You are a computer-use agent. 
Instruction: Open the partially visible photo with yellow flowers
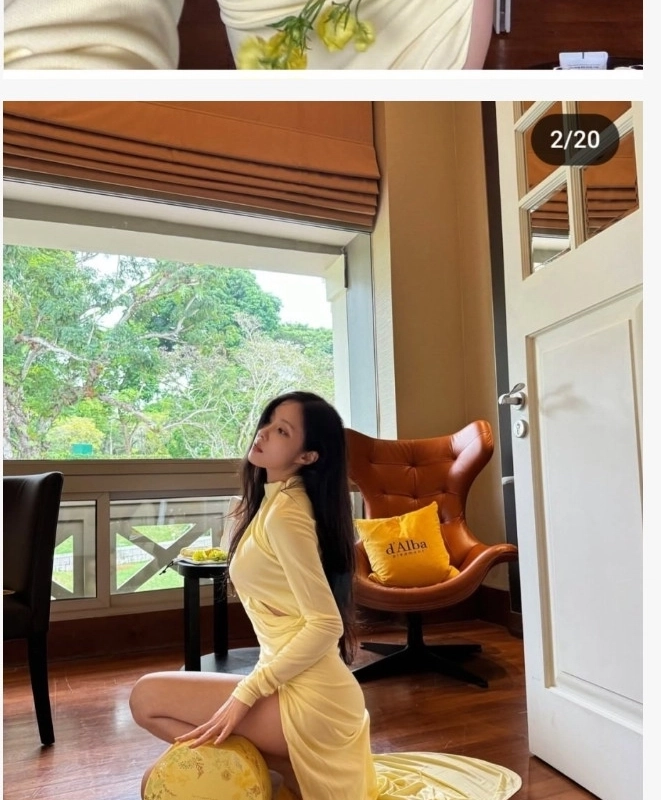tap(322, 33)
